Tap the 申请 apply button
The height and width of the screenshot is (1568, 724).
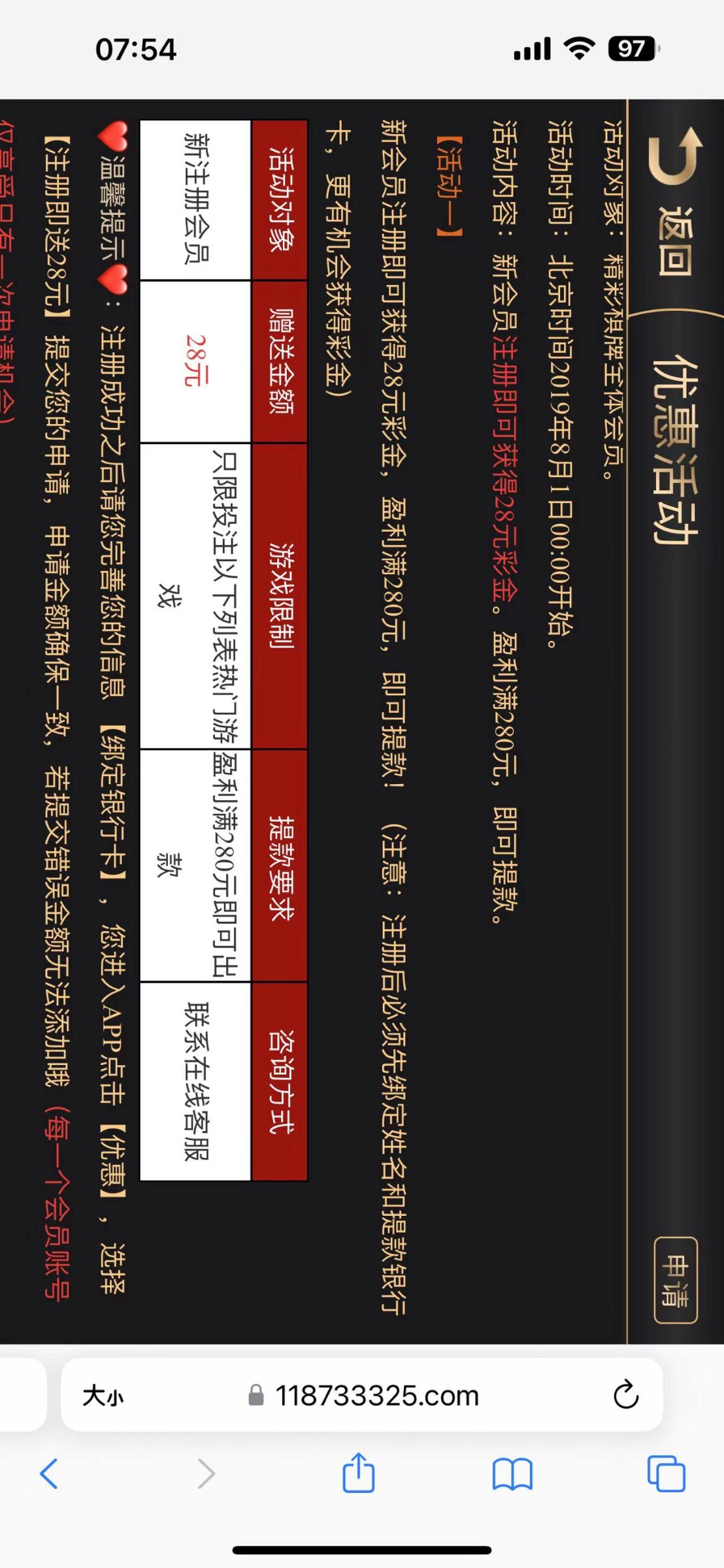pos(675,1279)
